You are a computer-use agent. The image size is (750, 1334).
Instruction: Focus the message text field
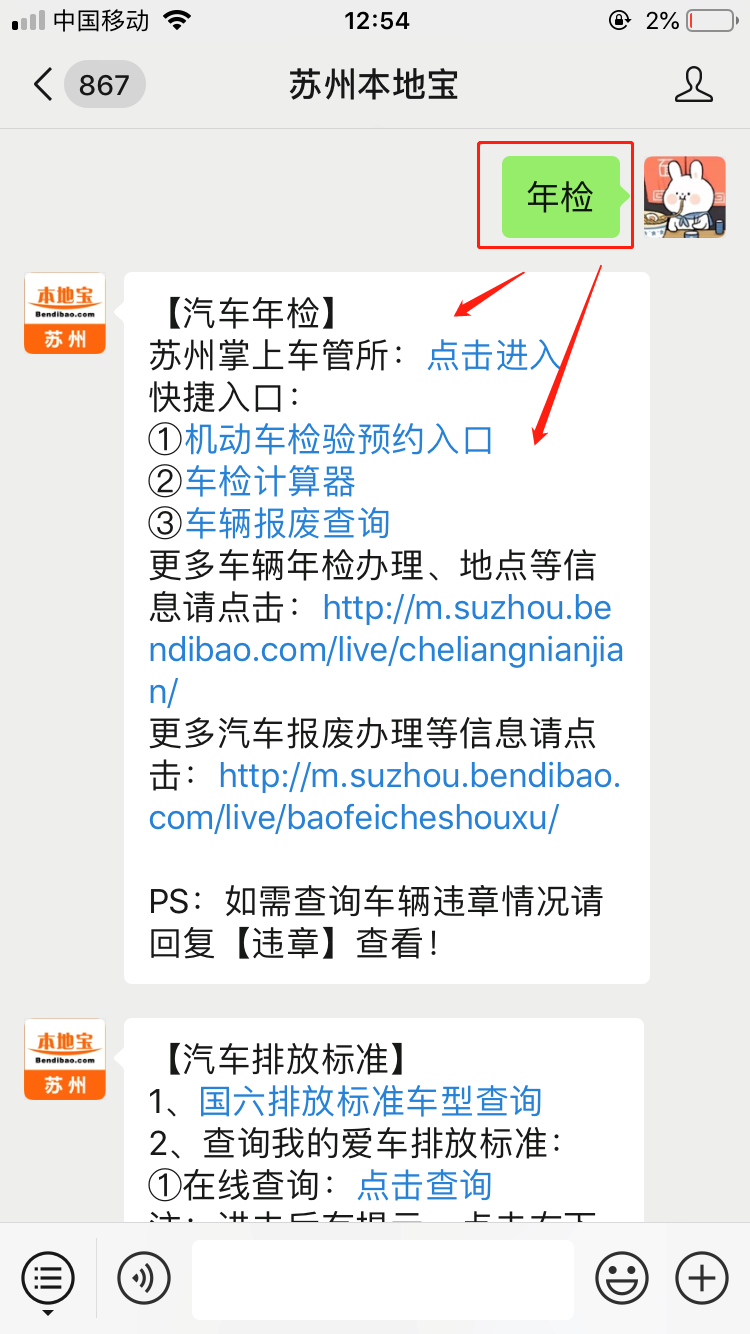[383, 1278]
